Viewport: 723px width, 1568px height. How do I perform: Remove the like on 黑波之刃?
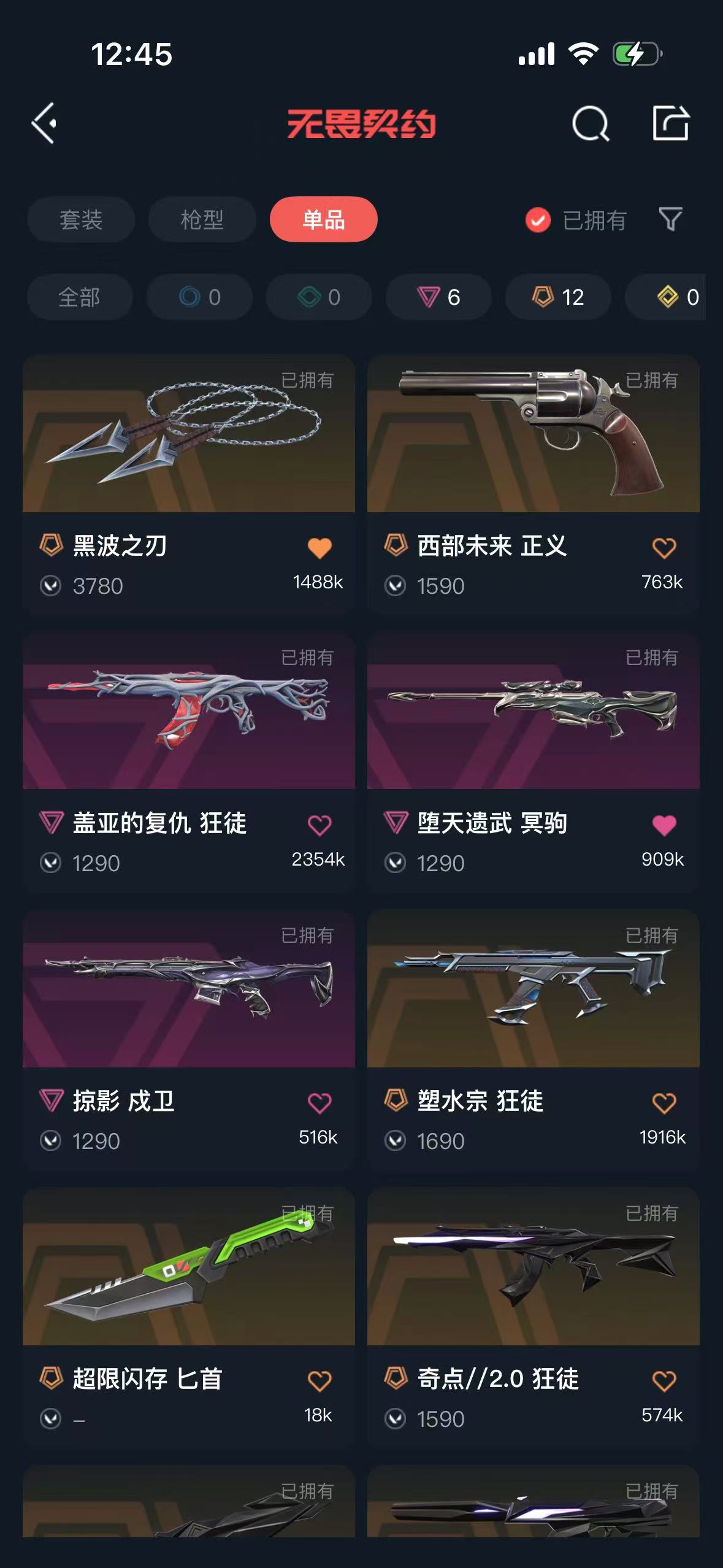pos(319,548)
